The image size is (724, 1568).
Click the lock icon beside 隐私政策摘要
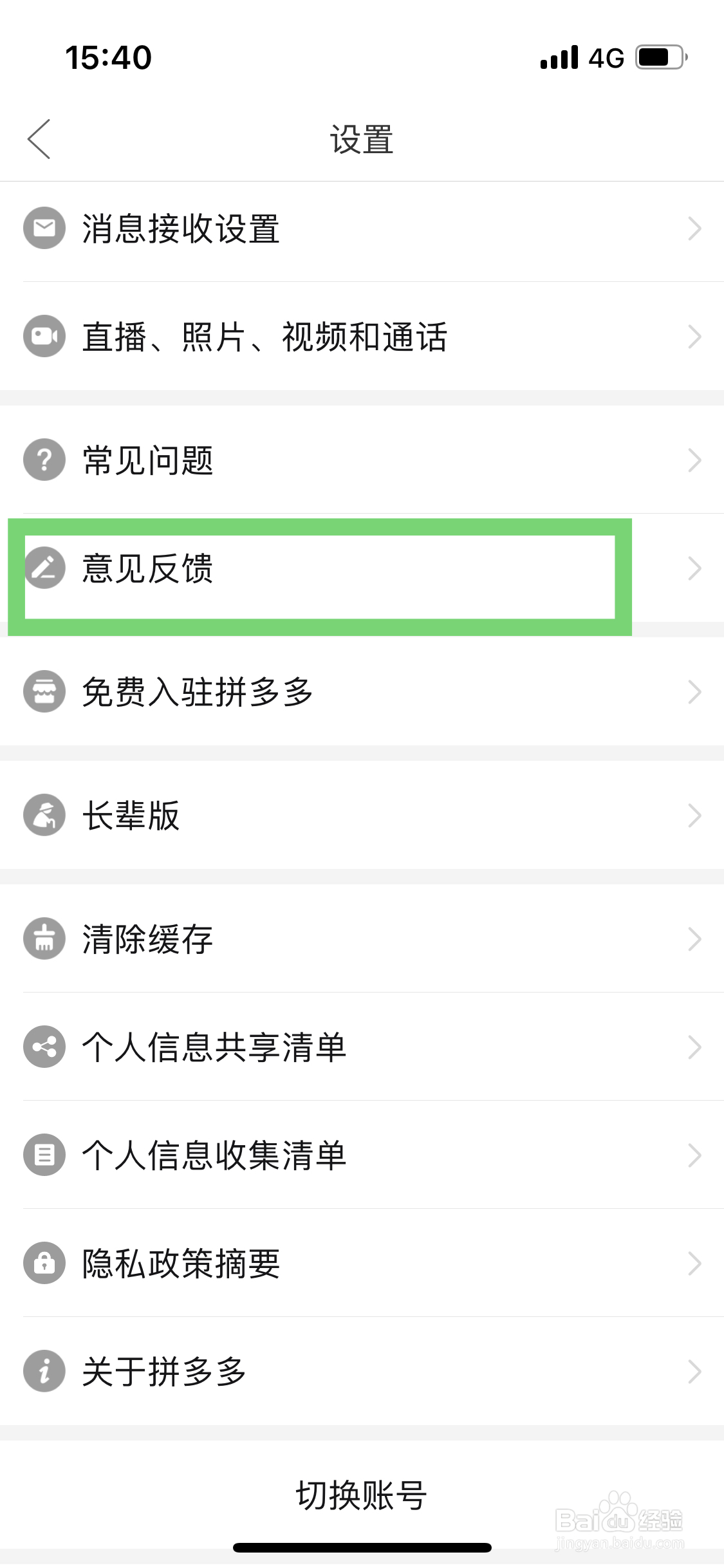pos(43,1264)
